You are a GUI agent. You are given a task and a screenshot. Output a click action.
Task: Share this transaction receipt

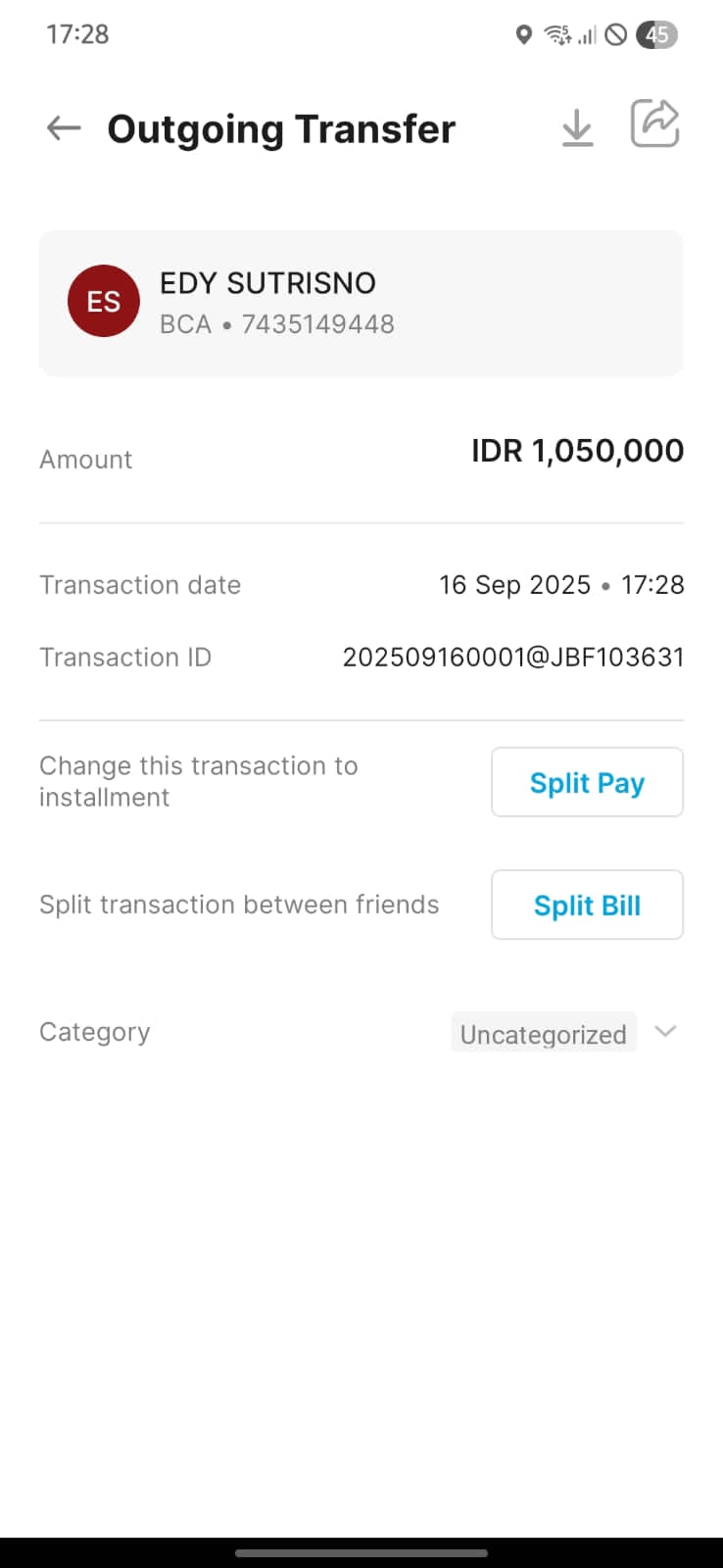pyautogui.click(x=654, y=124)
